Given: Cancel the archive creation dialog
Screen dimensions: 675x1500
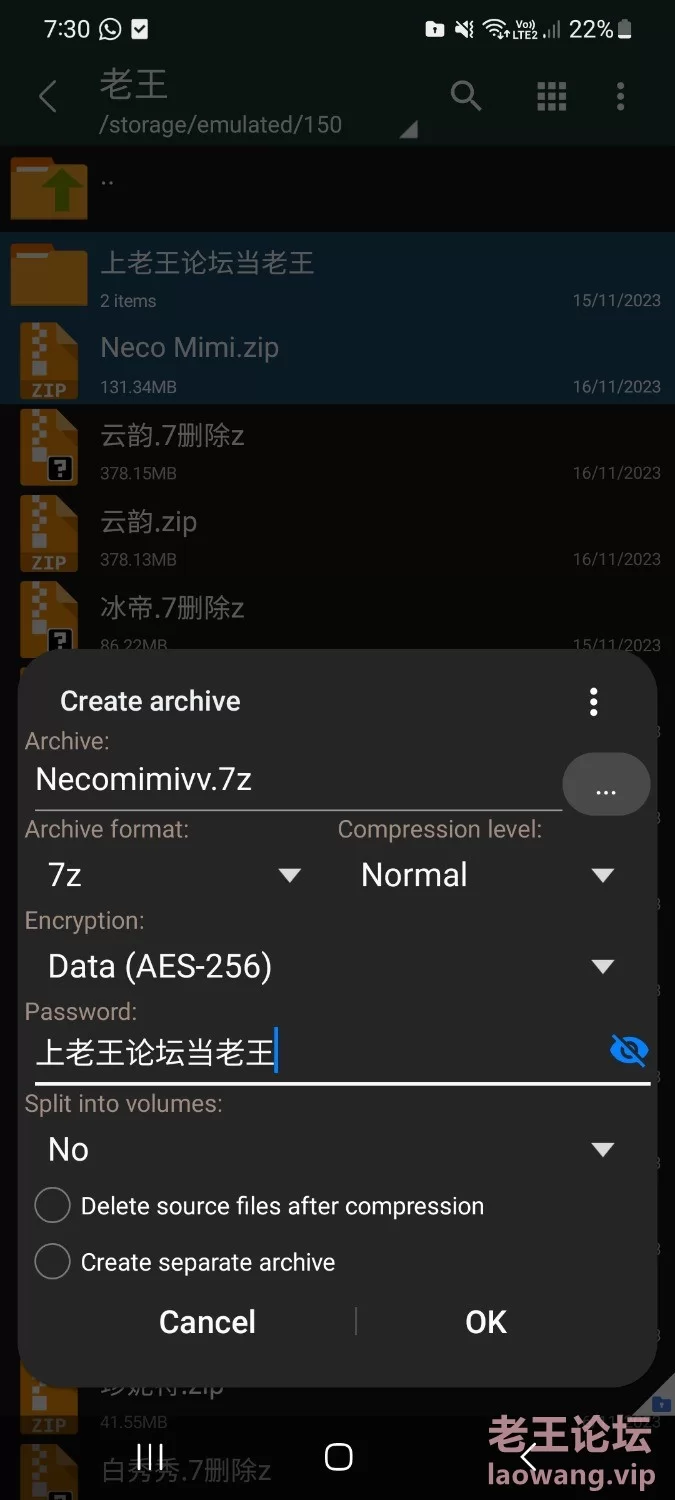Looking at the screenshot, I should point(207,1322).
